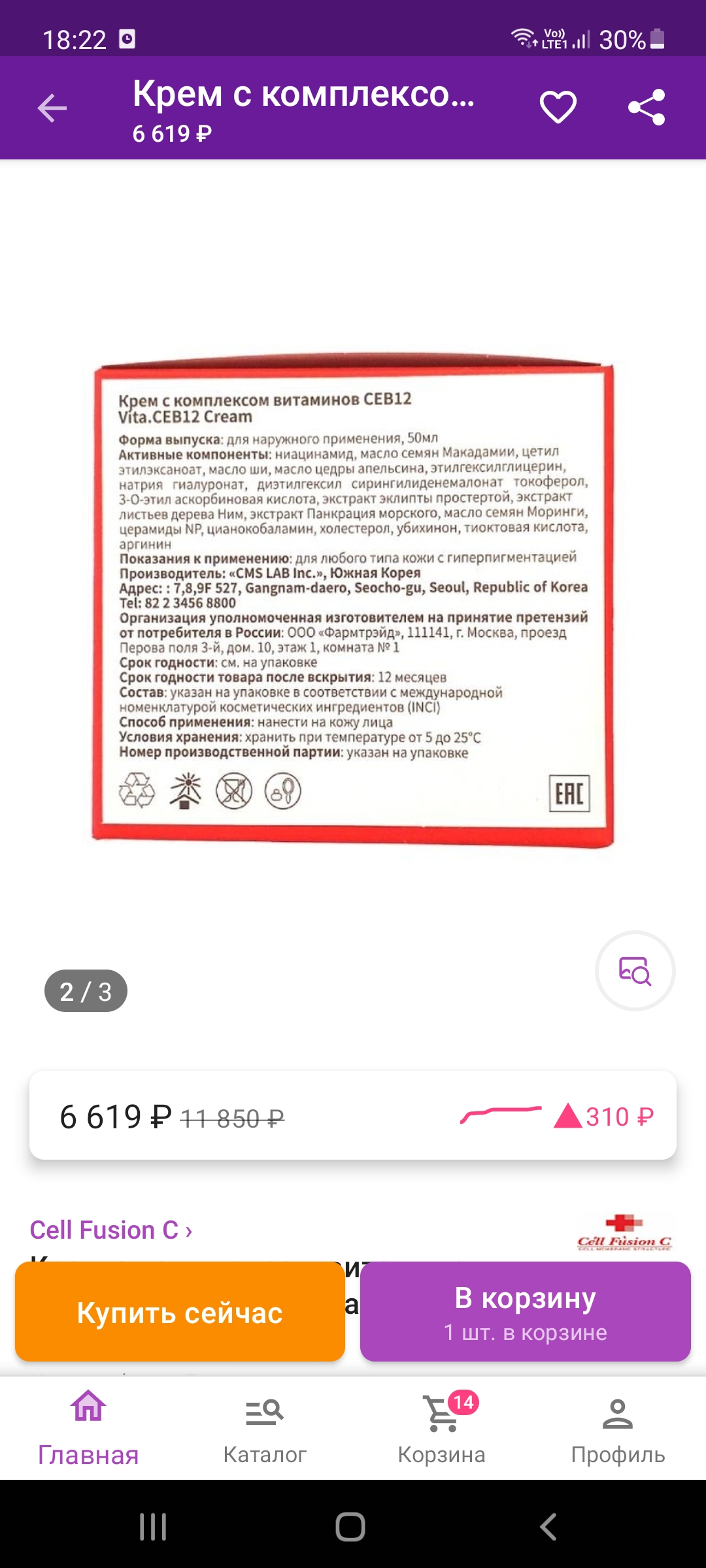The height and width of the screenshot is (1568, 706).
Task: Open the product photo of the packaging
Action: click(353, 601)
